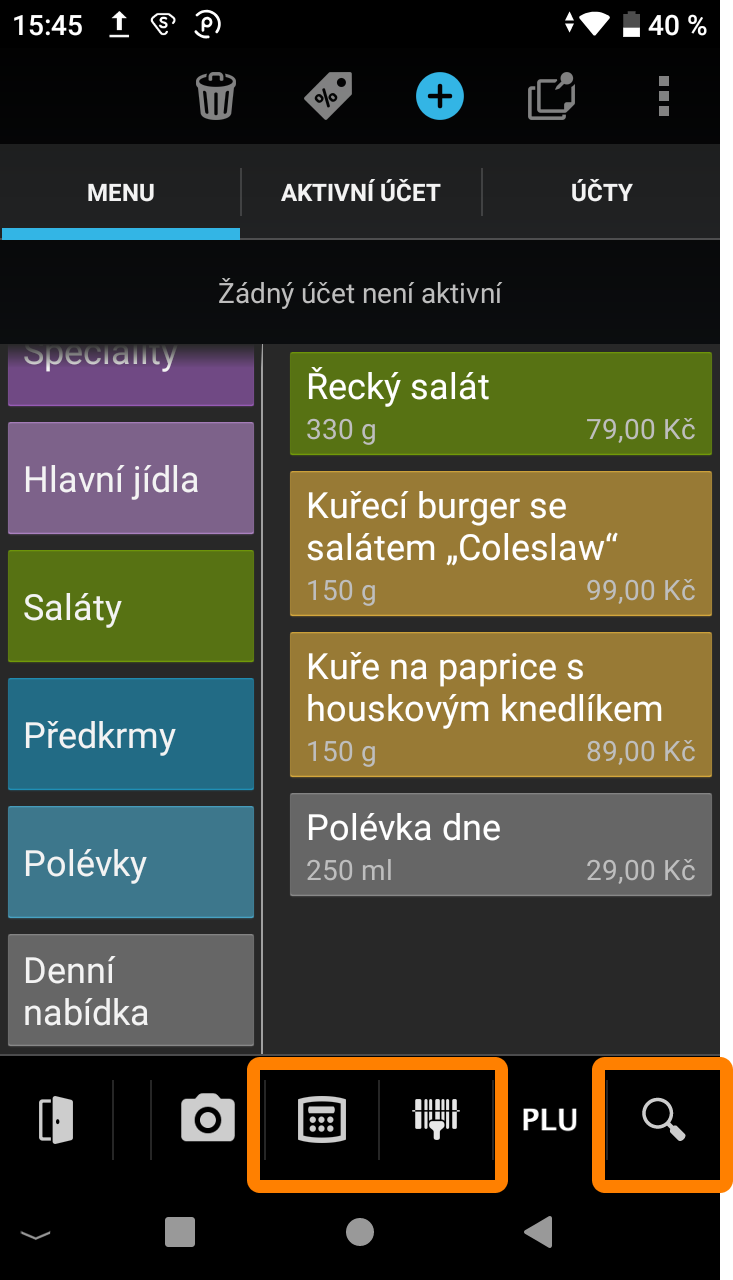Open the barcode scanner
The height and width of the screenshot is (1280, 733).
click(436, 1119)
